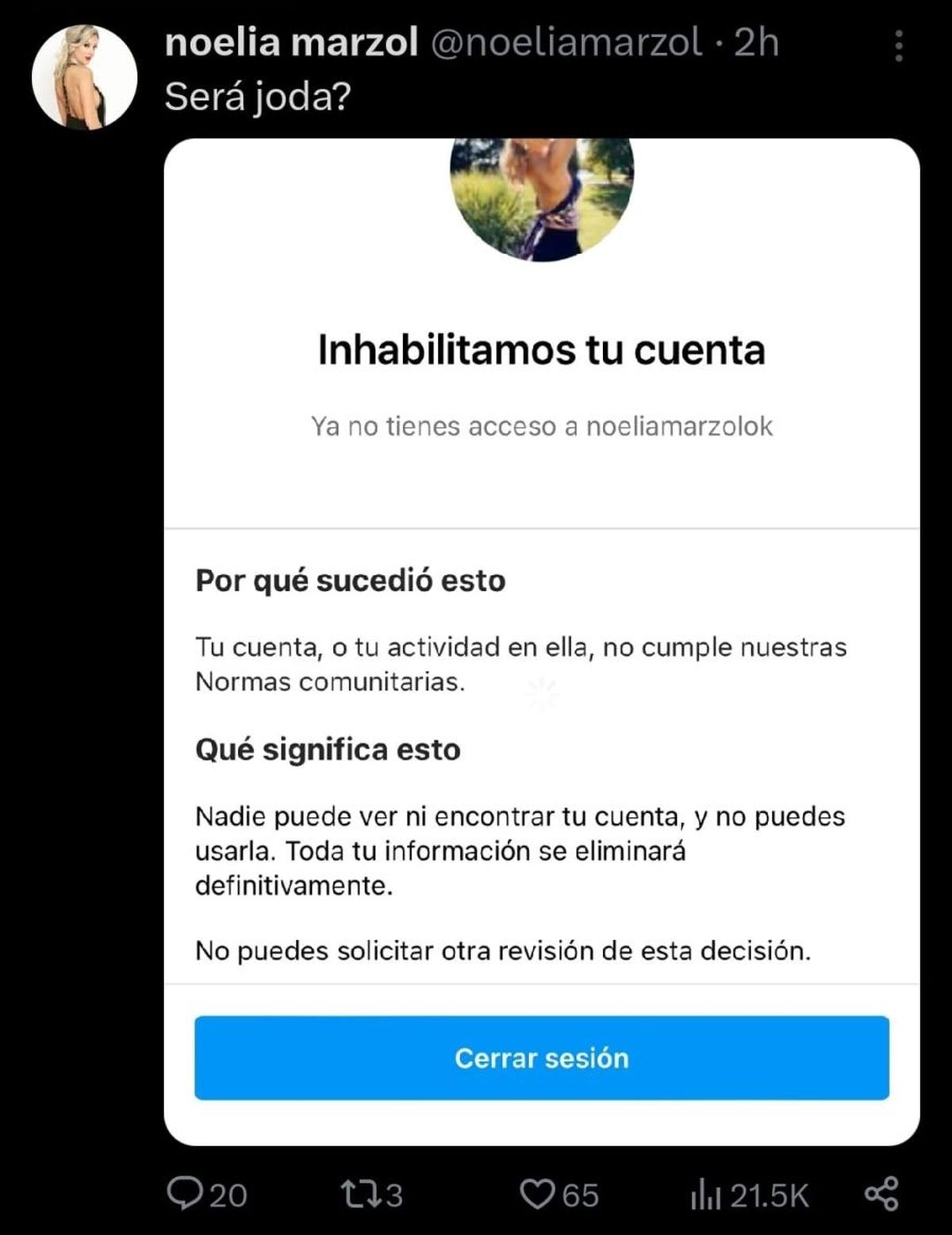Reply to noelia marzol's tweet
Screen dimensions: 952x1235
185,1193
